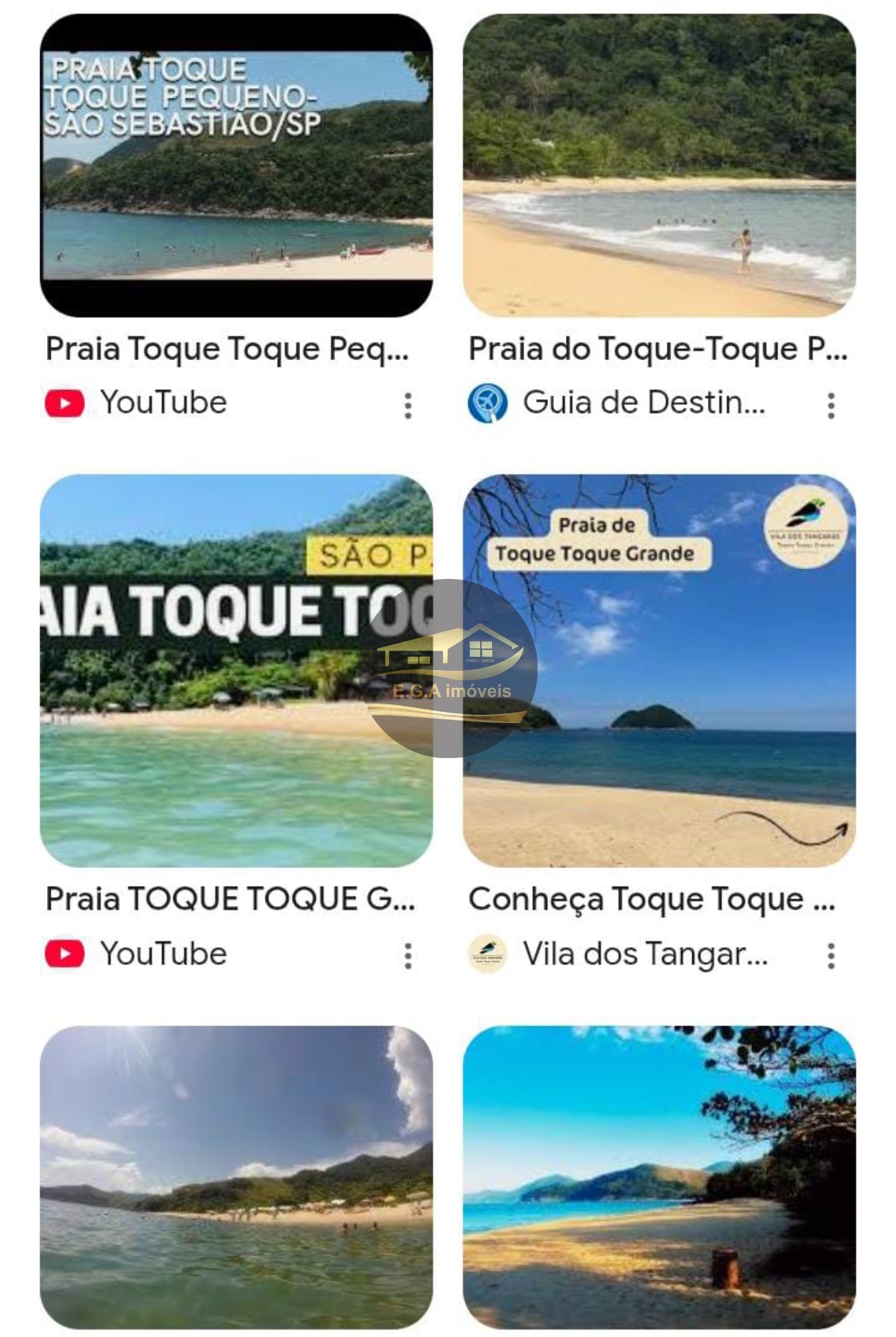896x1337 pixels.
Task: Open the Praia Toque Toque Pequeno YouTube thumbnail
Action: pos(236,165)
